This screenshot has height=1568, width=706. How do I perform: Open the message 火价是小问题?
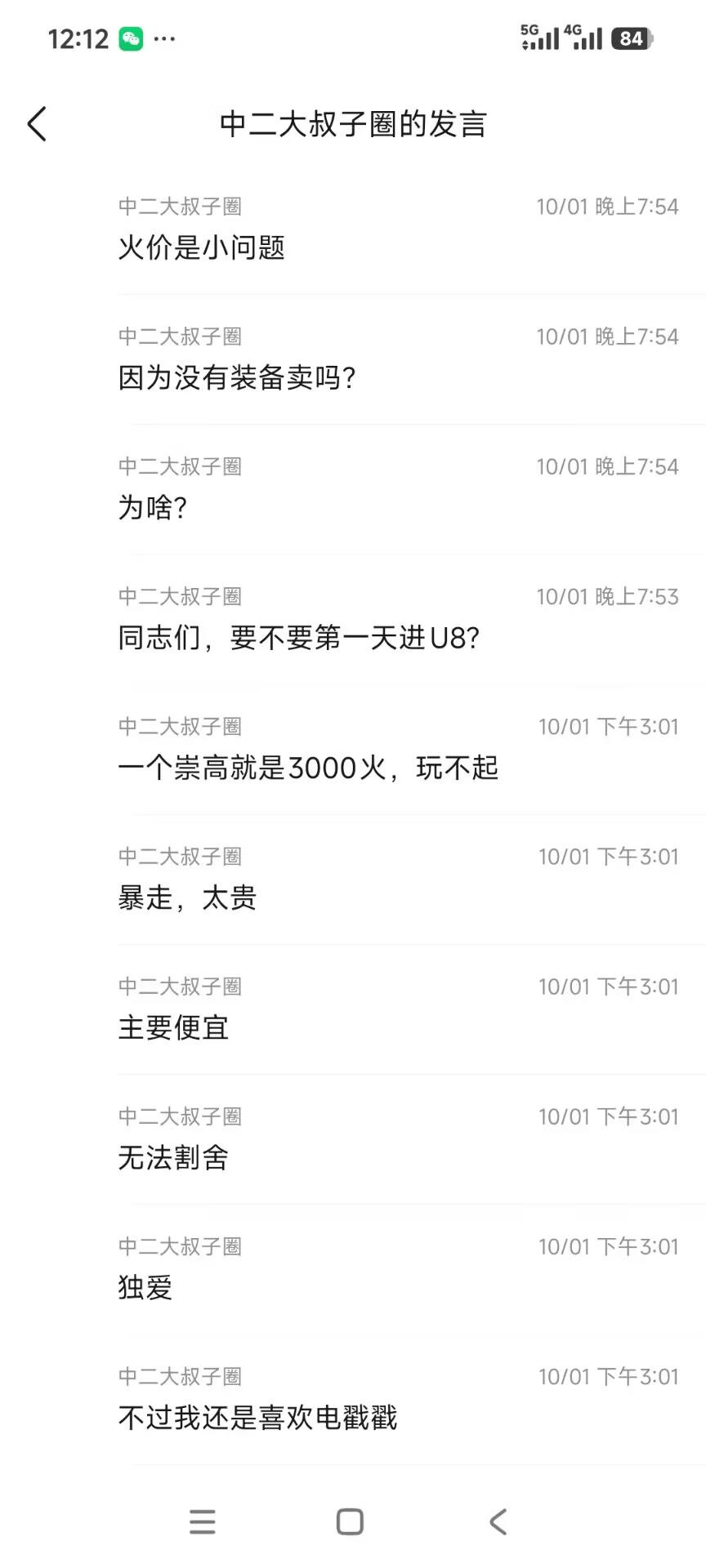click(x=202, y=247)
